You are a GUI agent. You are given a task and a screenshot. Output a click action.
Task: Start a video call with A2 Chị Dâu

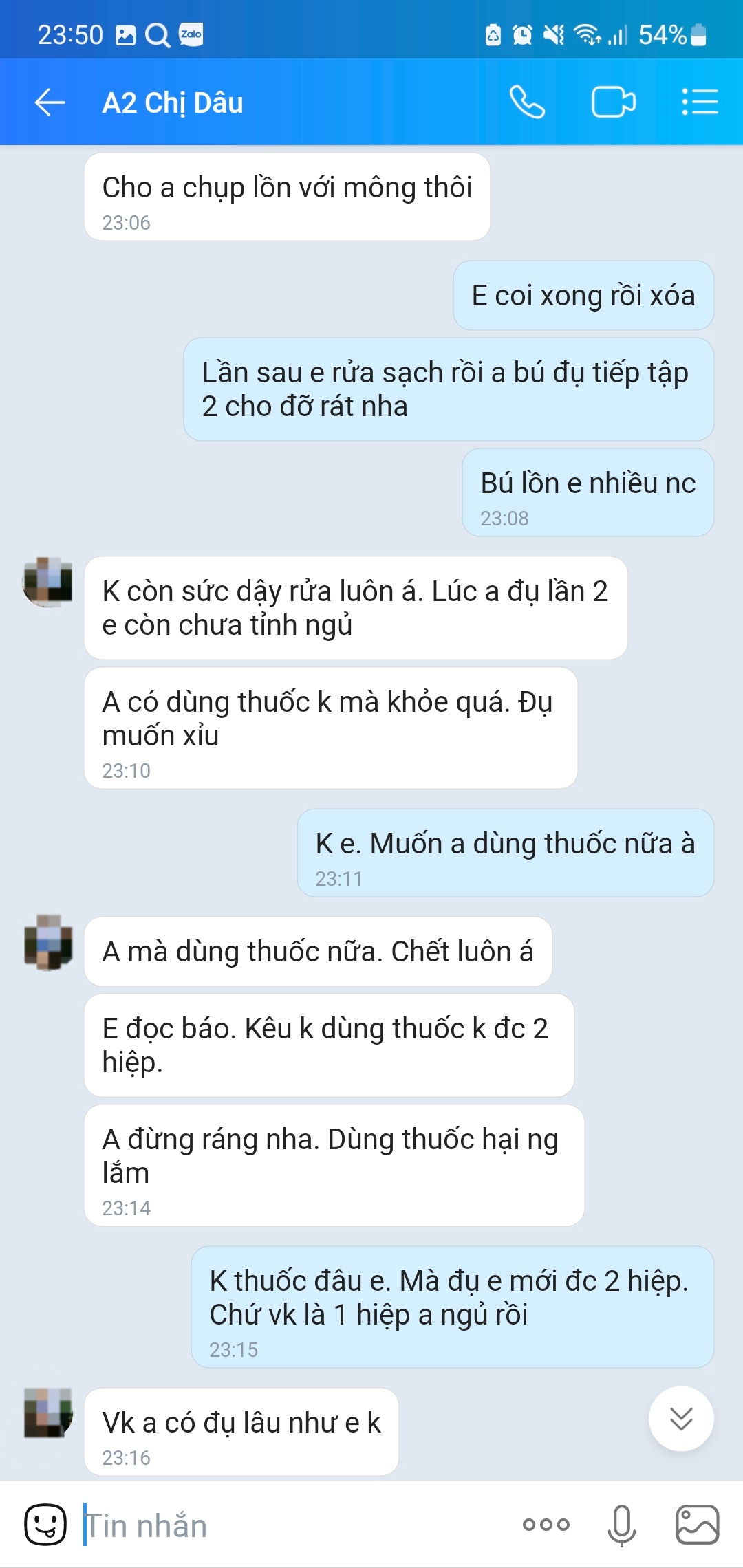coord(614,102)
